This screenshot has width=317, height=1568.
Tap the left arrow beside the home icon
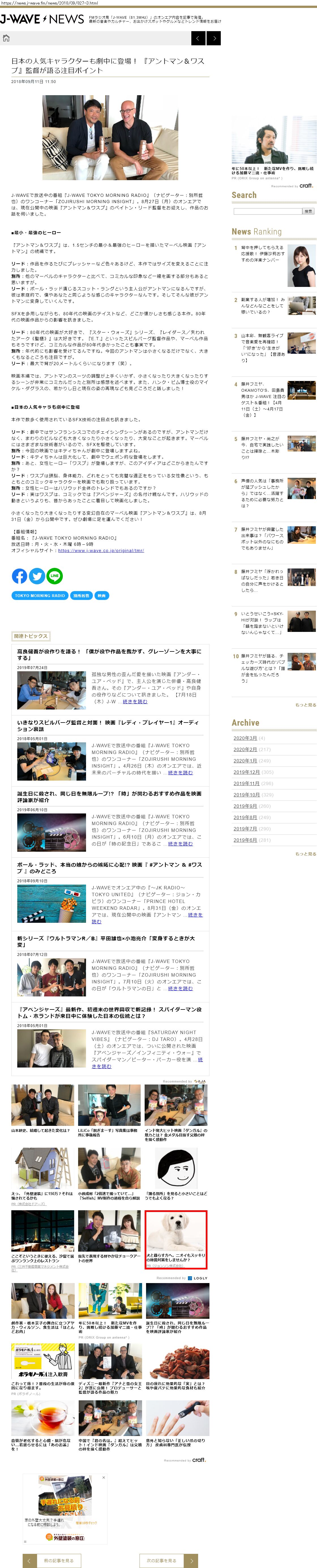point(198,38)
